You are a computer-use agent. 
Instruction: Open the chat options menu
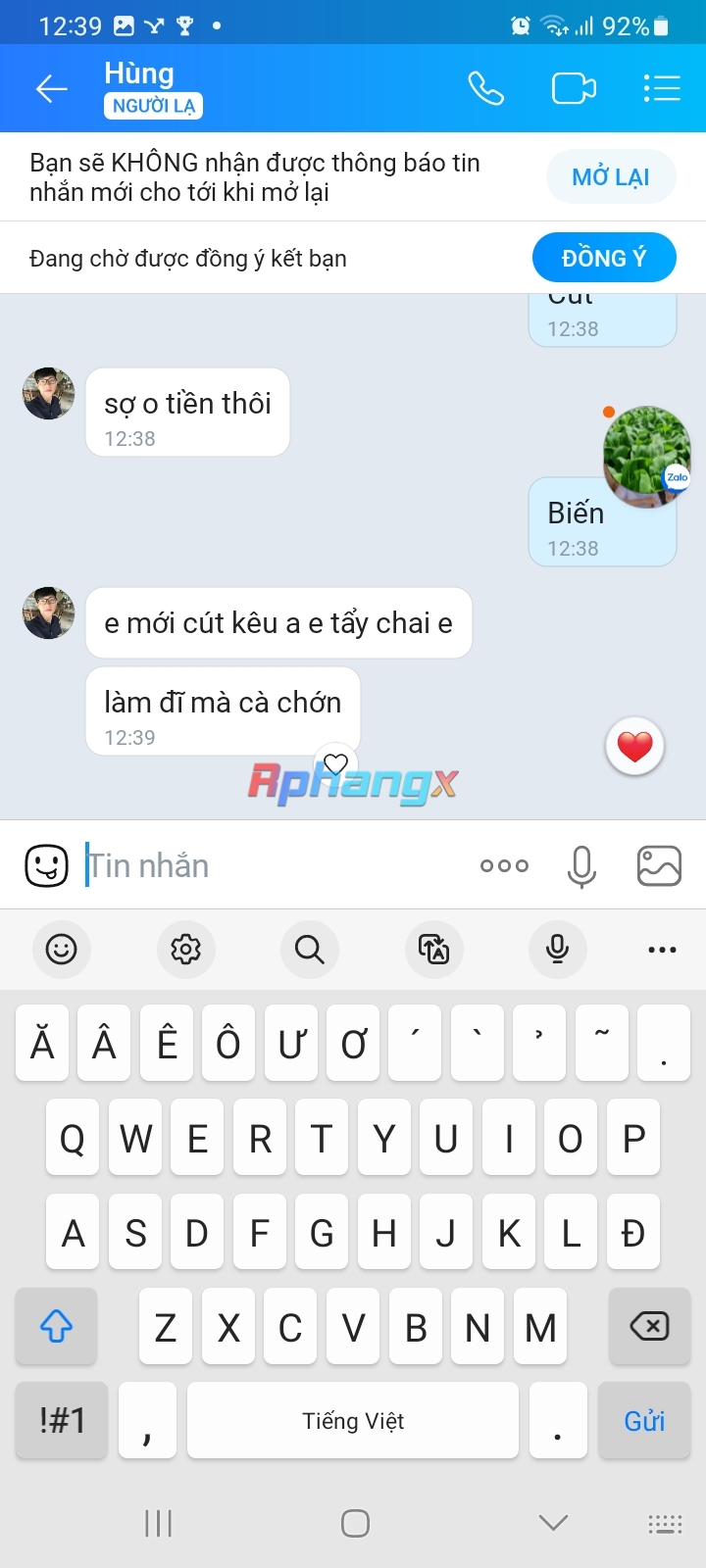coord(662,89)
